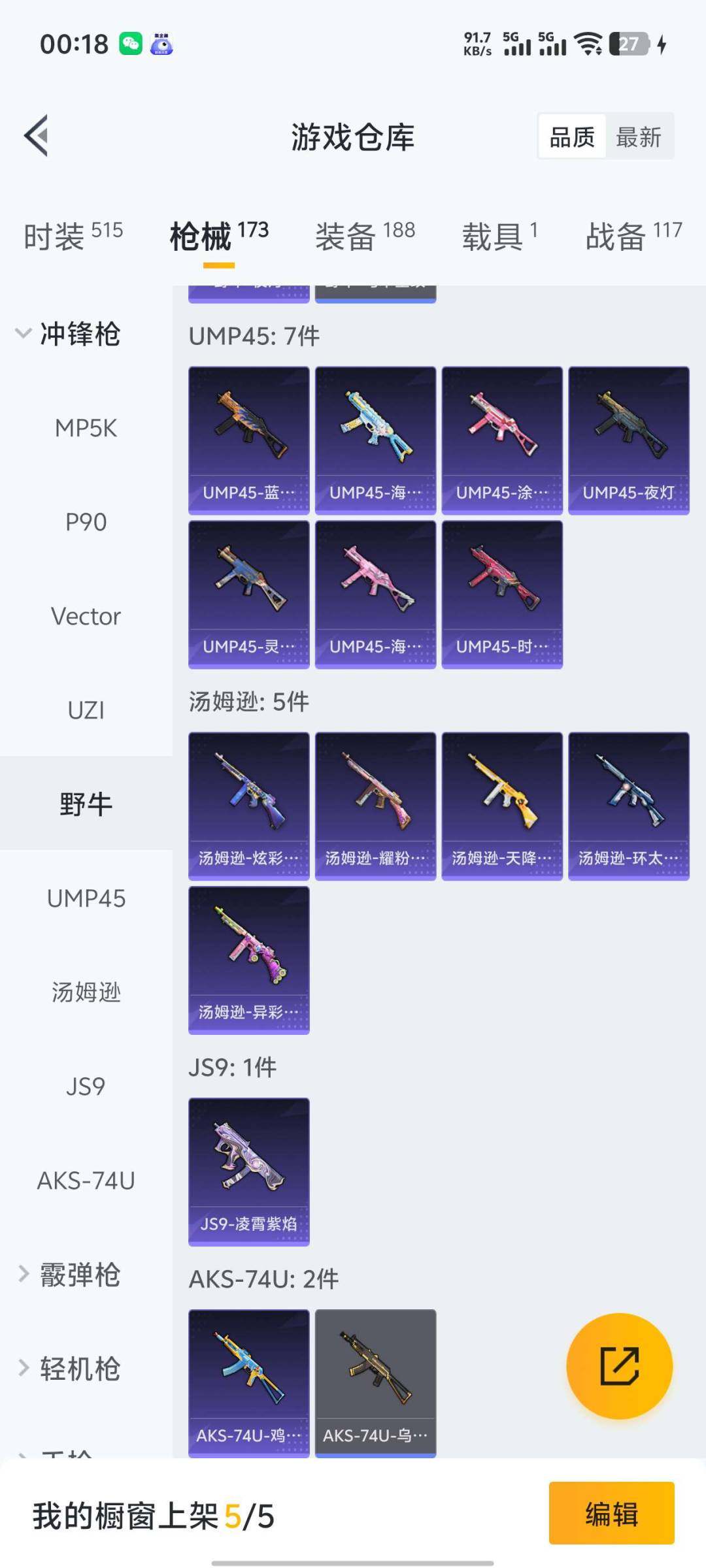The height and width of the screenshot is (1568, 706).
Task: Go back with the arrow icon
Action: coord(37,136)
